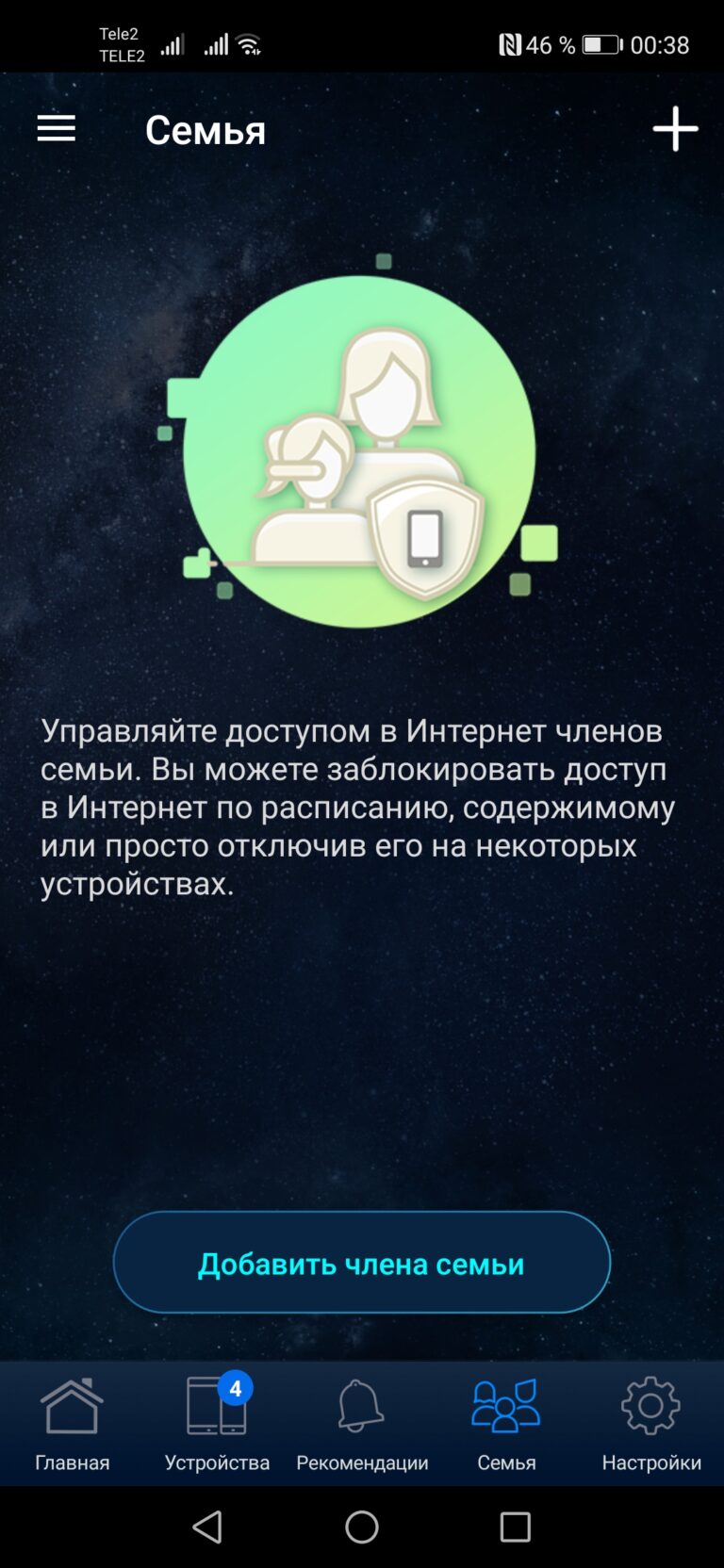
Task: Tap the plus icon to add member
Action: tap(675, 129)
